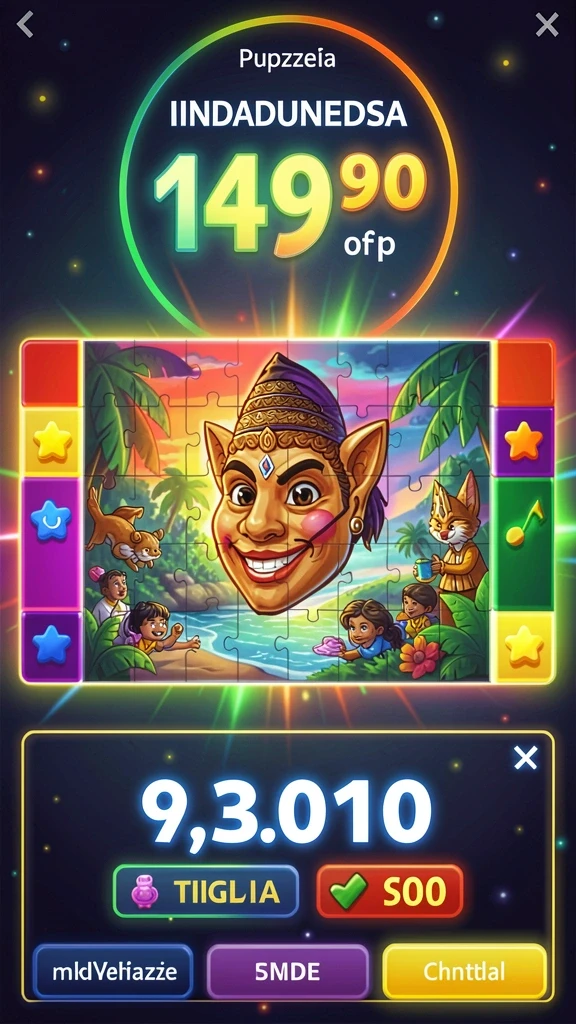The image size is (576, 1024).
Task: Tap the blue smiling star tile
Action: (x=51, y=520)
